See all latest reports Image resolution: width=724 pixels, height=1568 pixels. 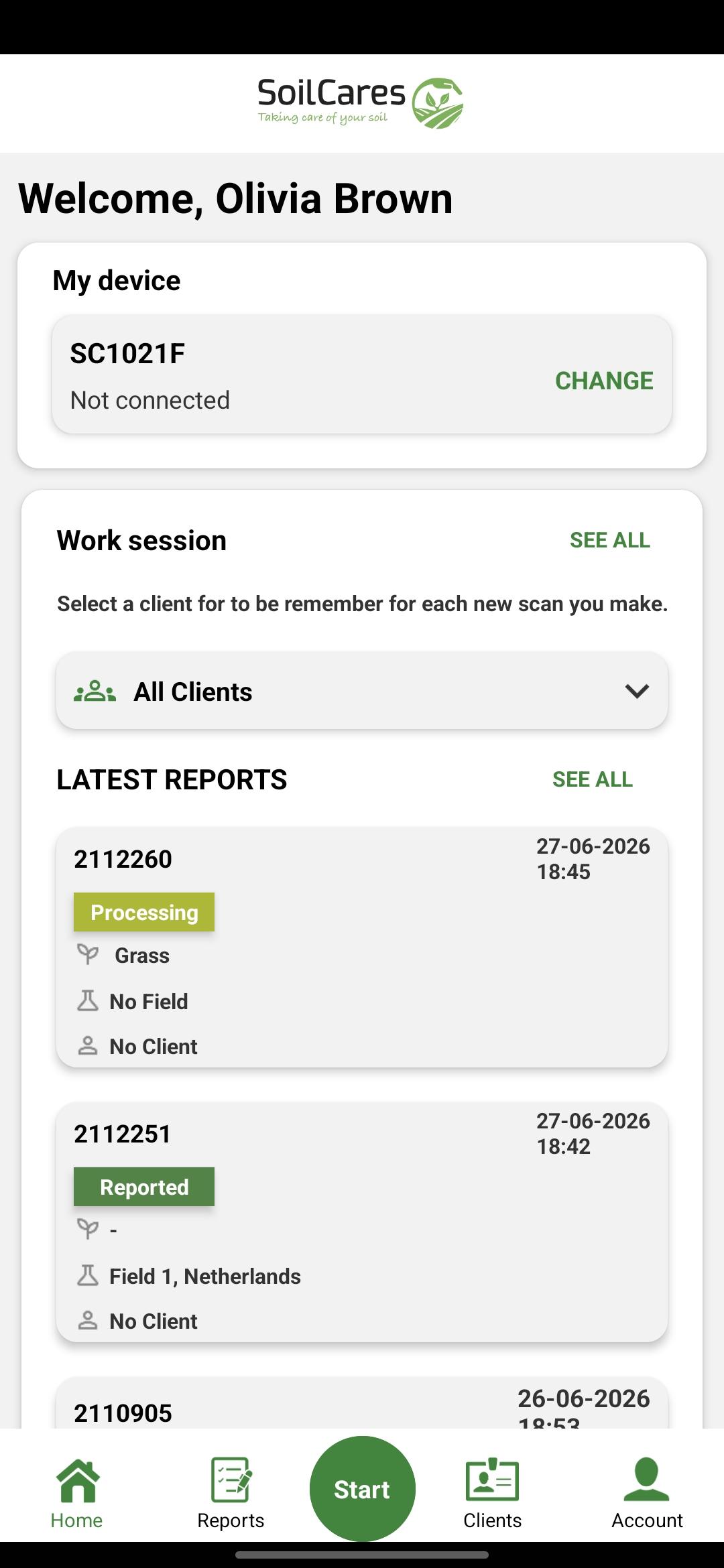click(592, 779)
